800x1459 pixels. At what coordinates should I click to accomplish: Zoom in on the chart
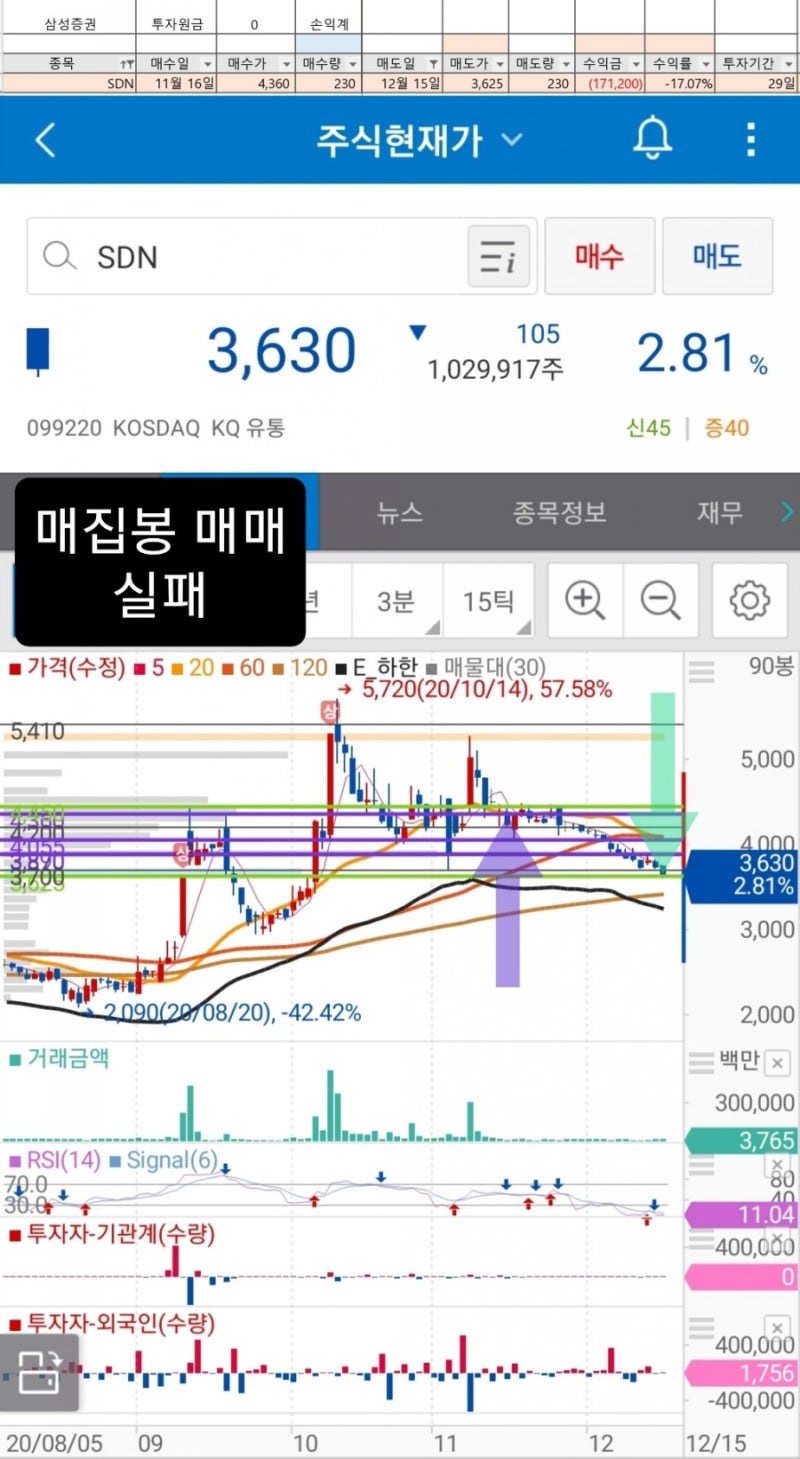point(584,601)
